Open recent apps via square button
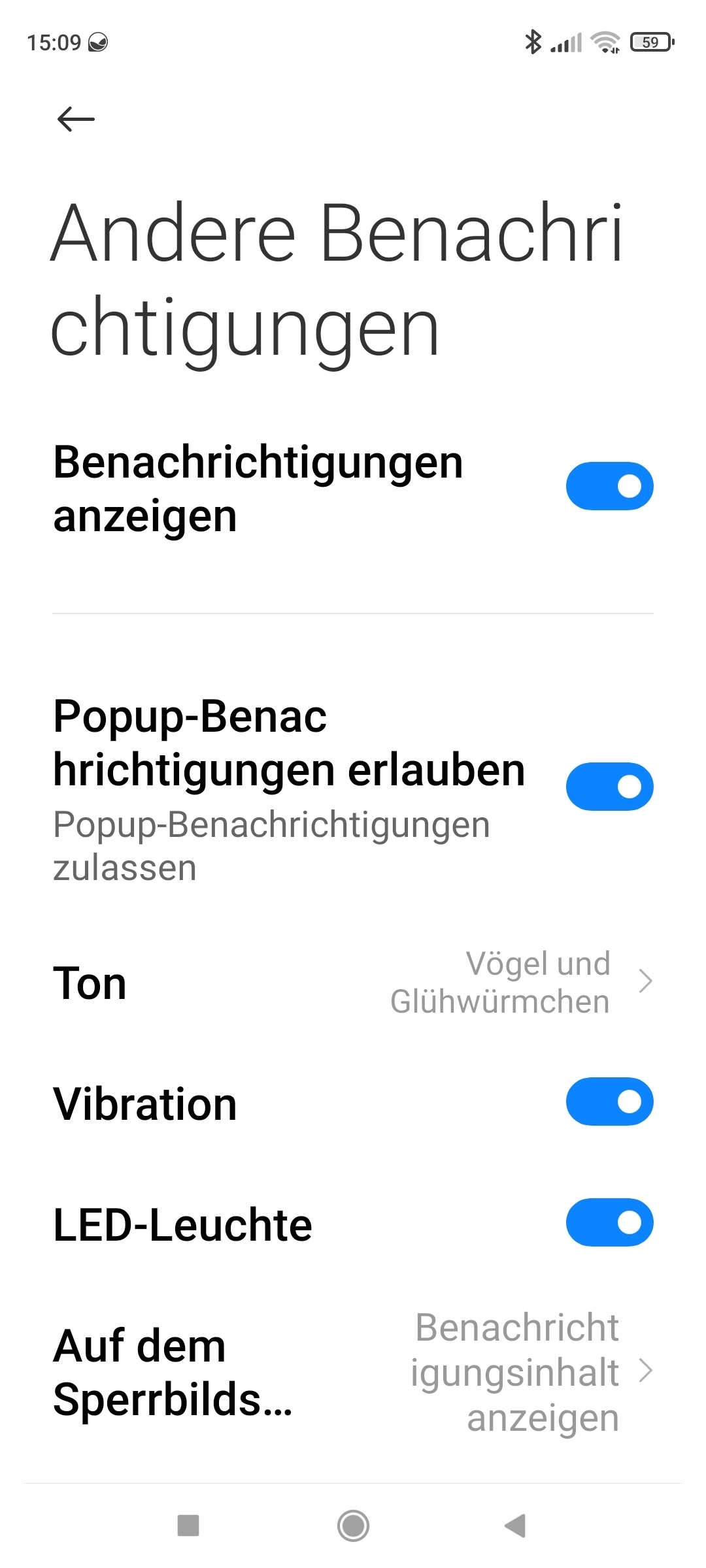Image resolution: width=706 pixels, height=1568 pixels. [x=188, y=1526]
